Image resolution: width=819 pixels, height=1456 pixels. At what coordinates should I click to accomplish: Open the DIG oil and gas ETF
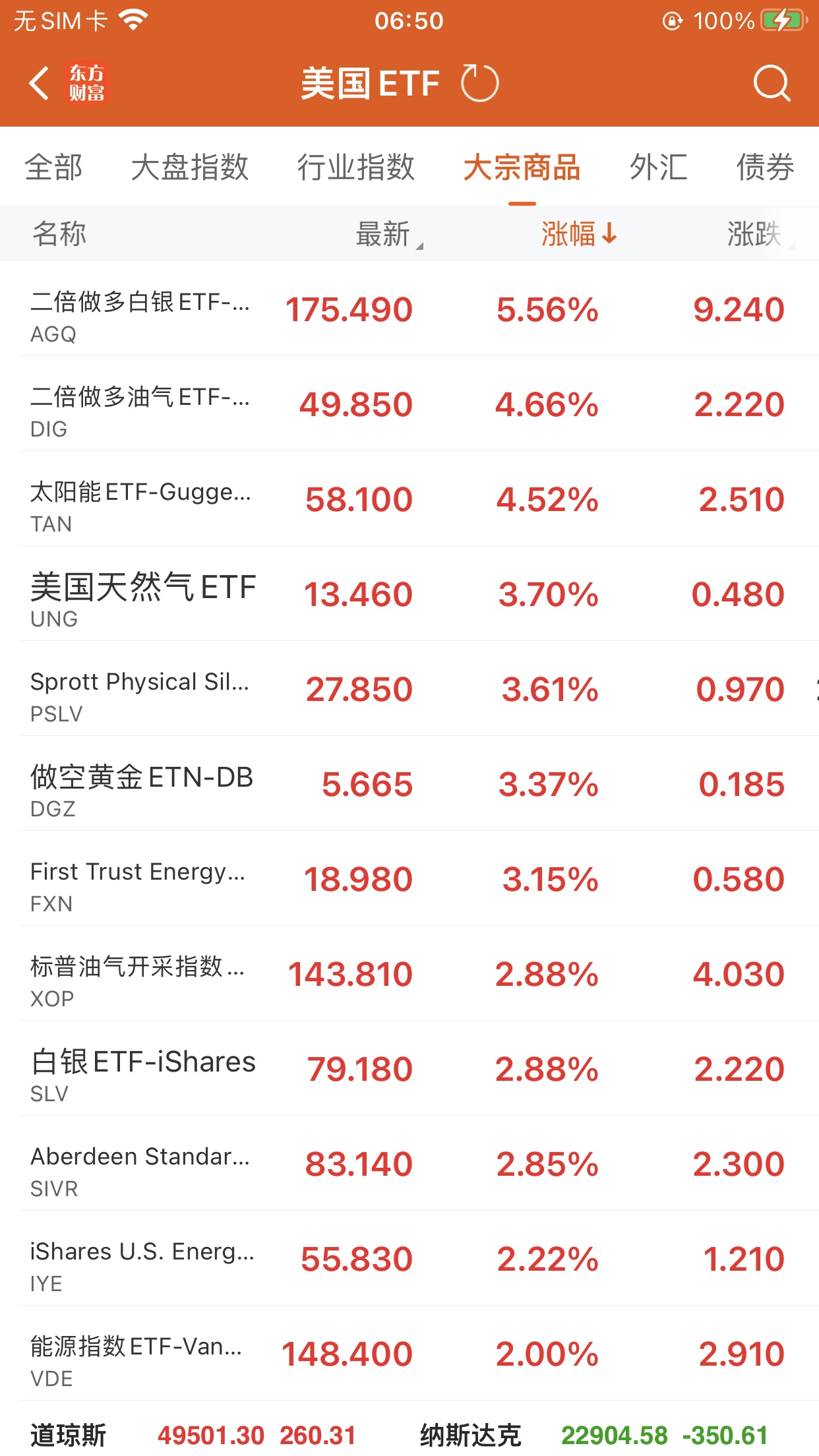[x=409, y=405]
